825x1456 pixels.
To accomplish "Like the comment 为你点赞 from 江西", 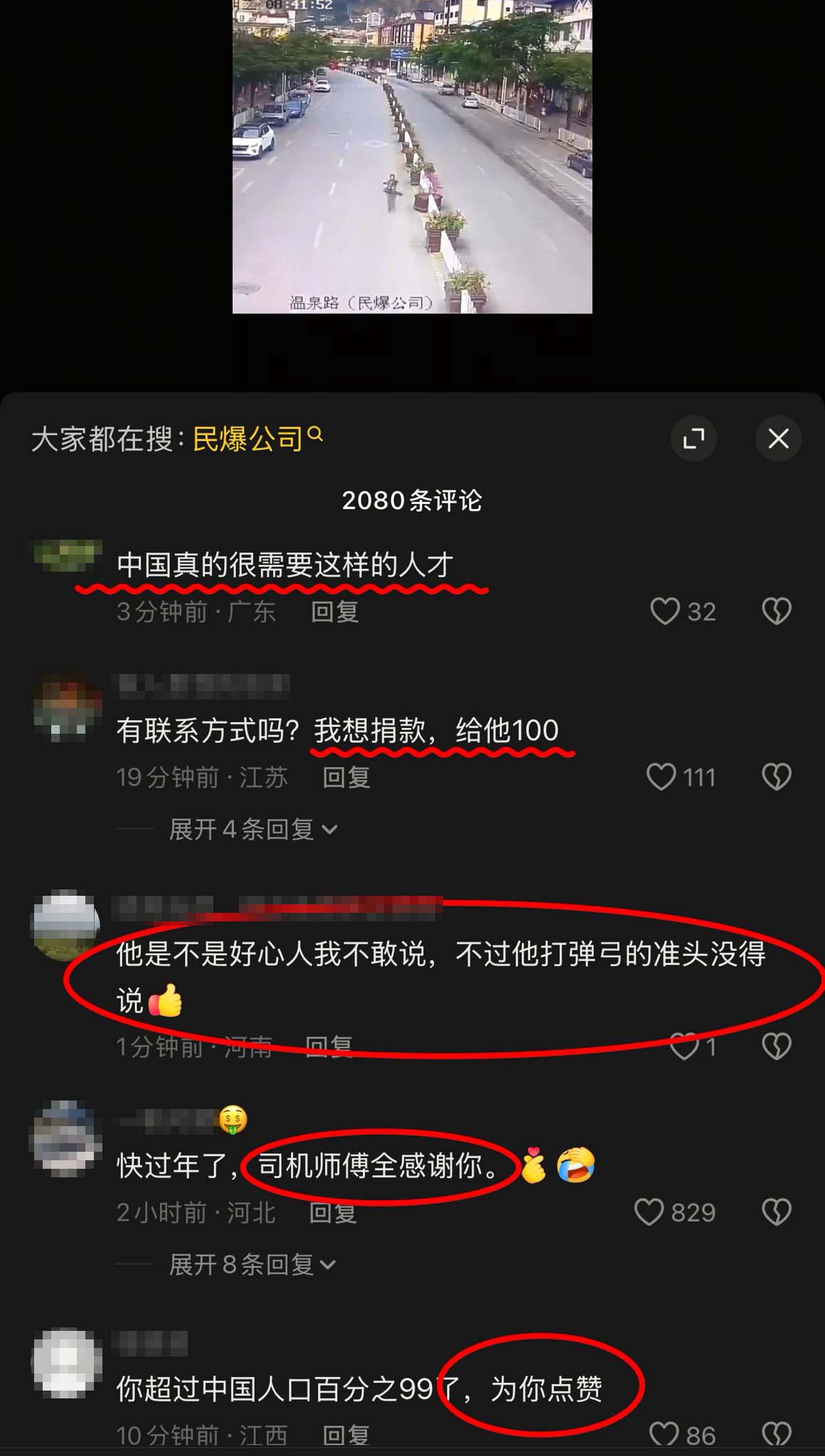I will point(664,1435).
